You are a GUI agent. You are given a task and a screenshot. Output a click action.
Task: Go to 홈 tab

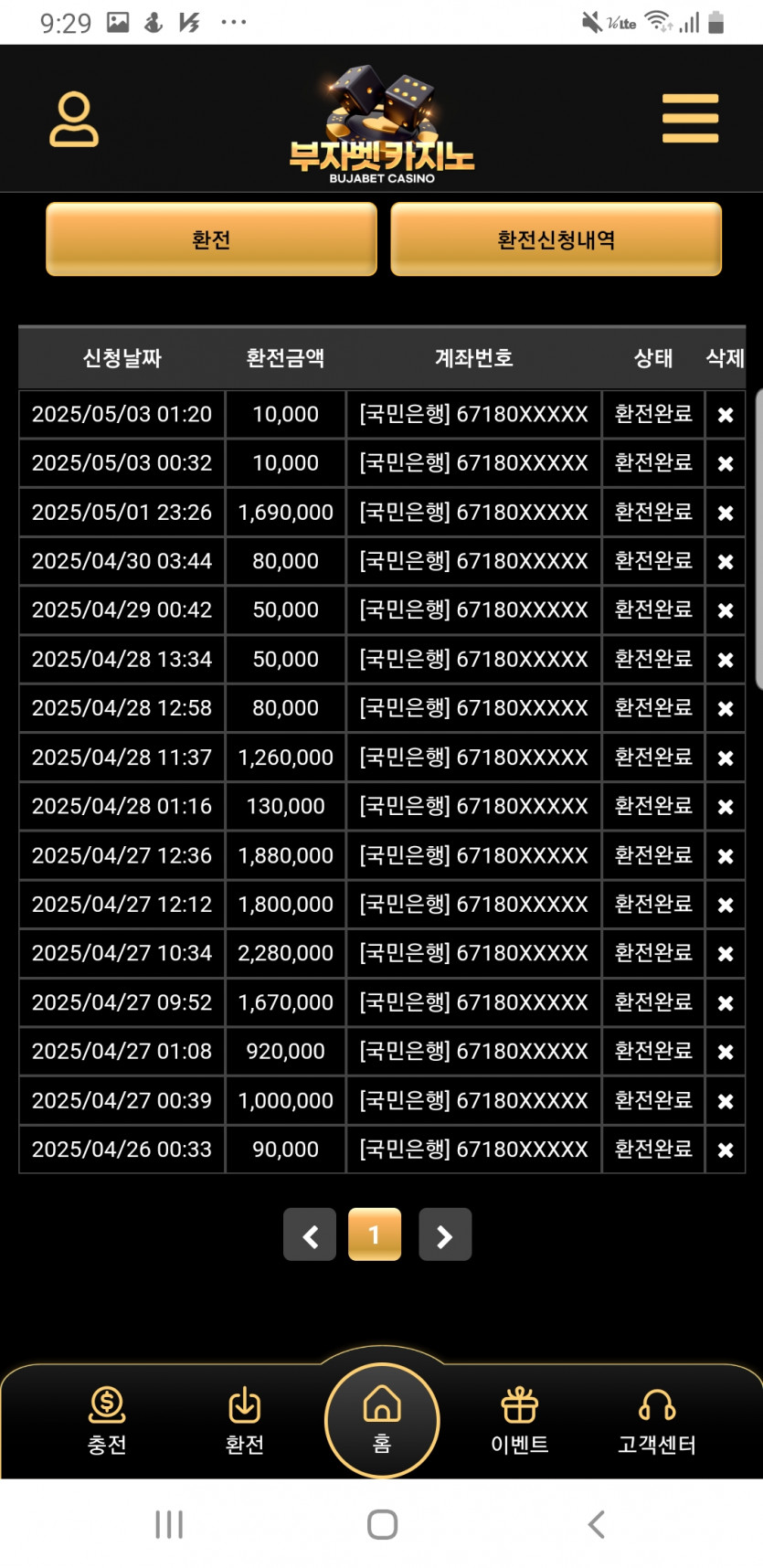382,1420
